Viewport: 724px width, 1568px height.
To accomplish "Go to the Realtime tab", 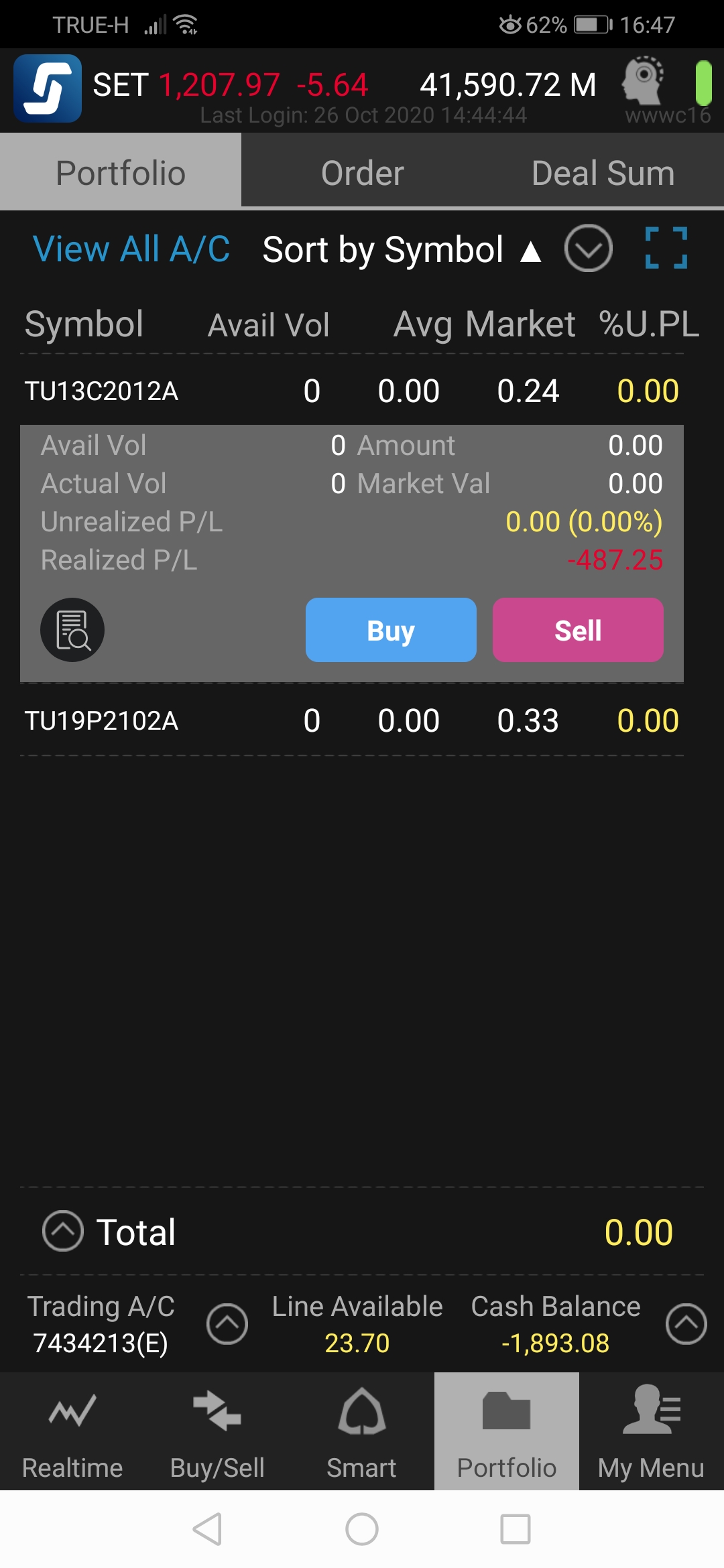I will (x=72, y=1431).
